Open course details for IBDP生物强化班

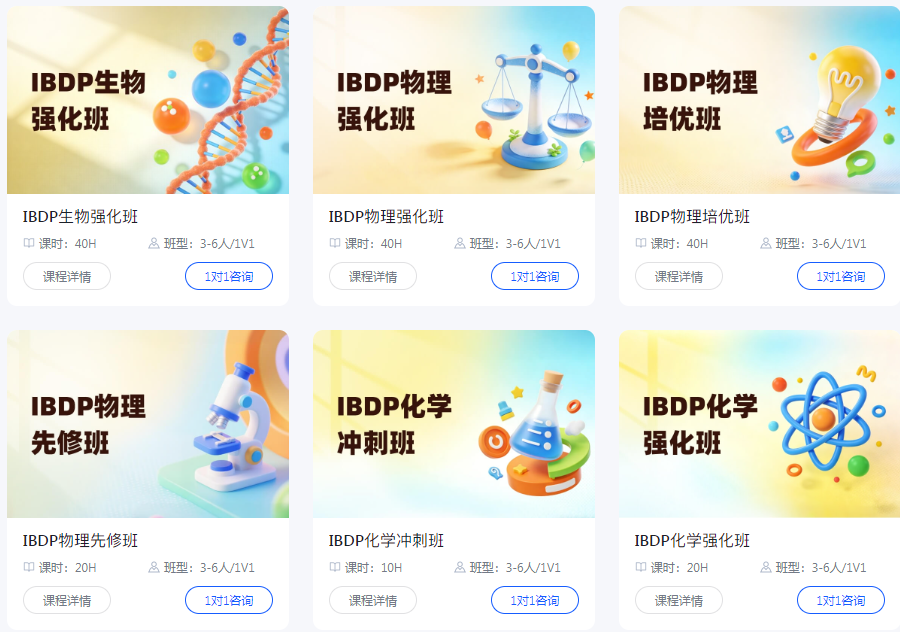click(67, 276)
